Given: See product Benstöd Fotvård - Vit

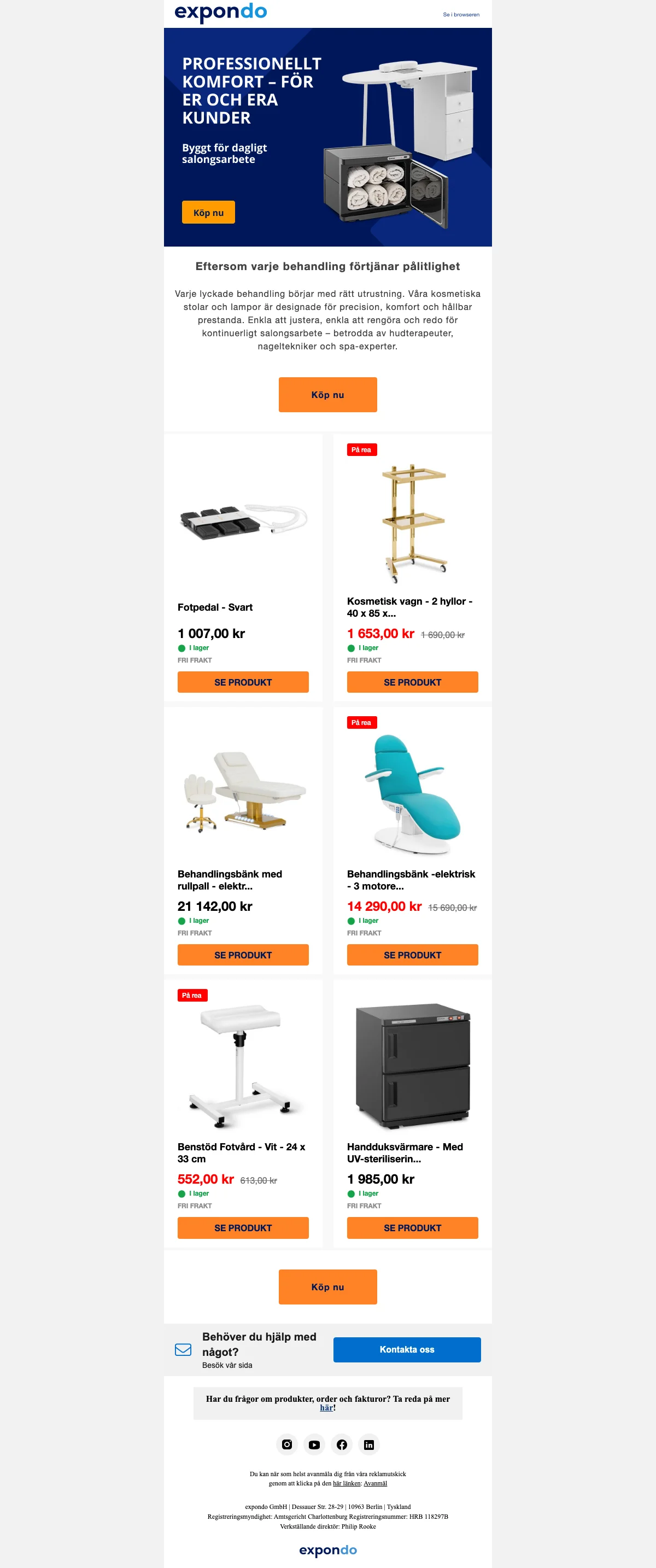Looking at the screenshot, I should click(x=243, y=1227).
